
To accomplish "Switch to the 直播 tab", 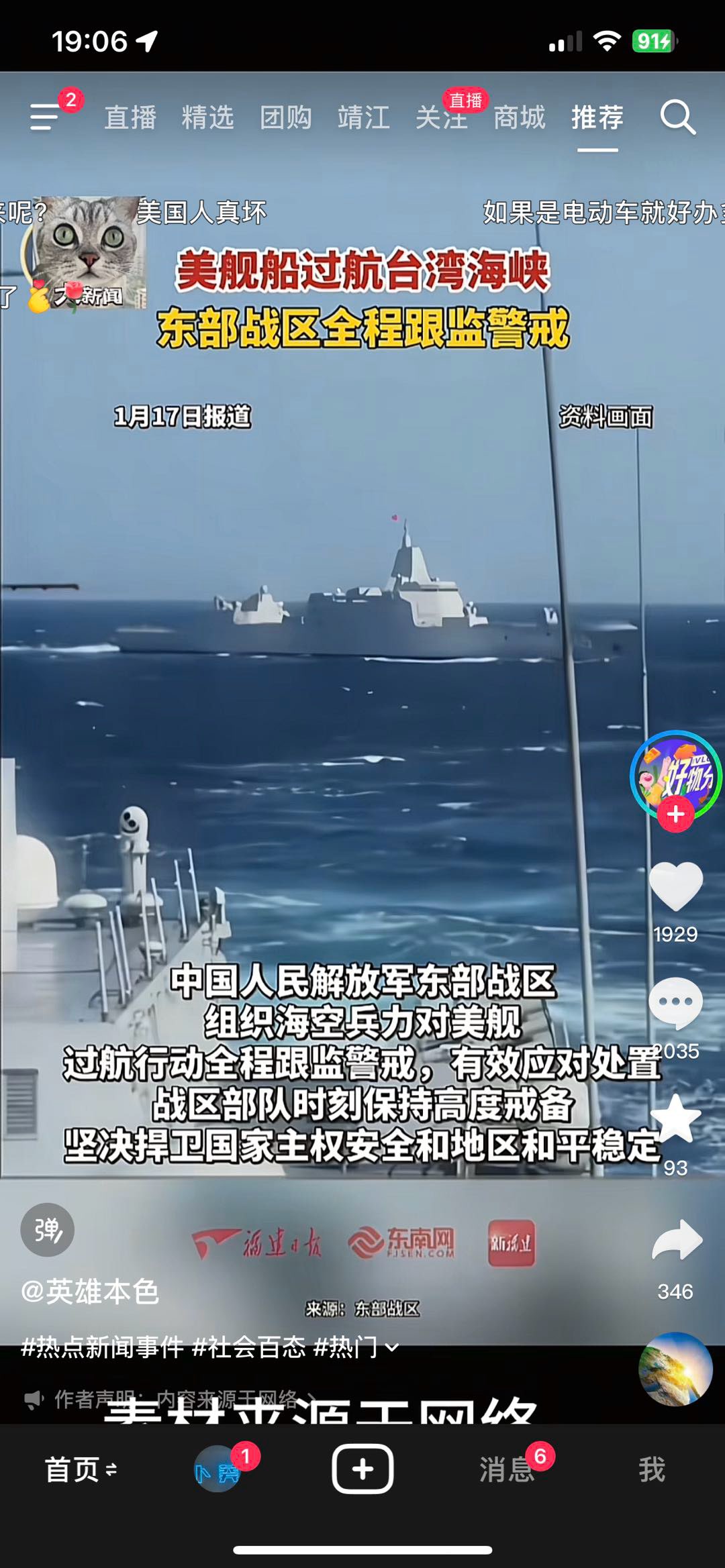I will pyautogui.click(x=130, y=117).
